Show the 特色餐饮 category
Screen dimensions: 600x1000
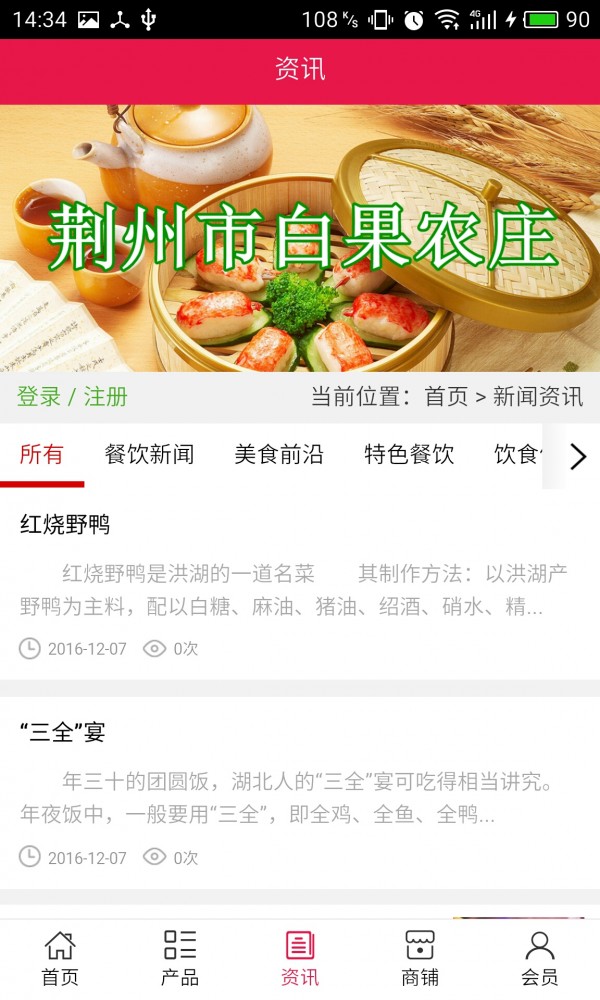[409, 455]
